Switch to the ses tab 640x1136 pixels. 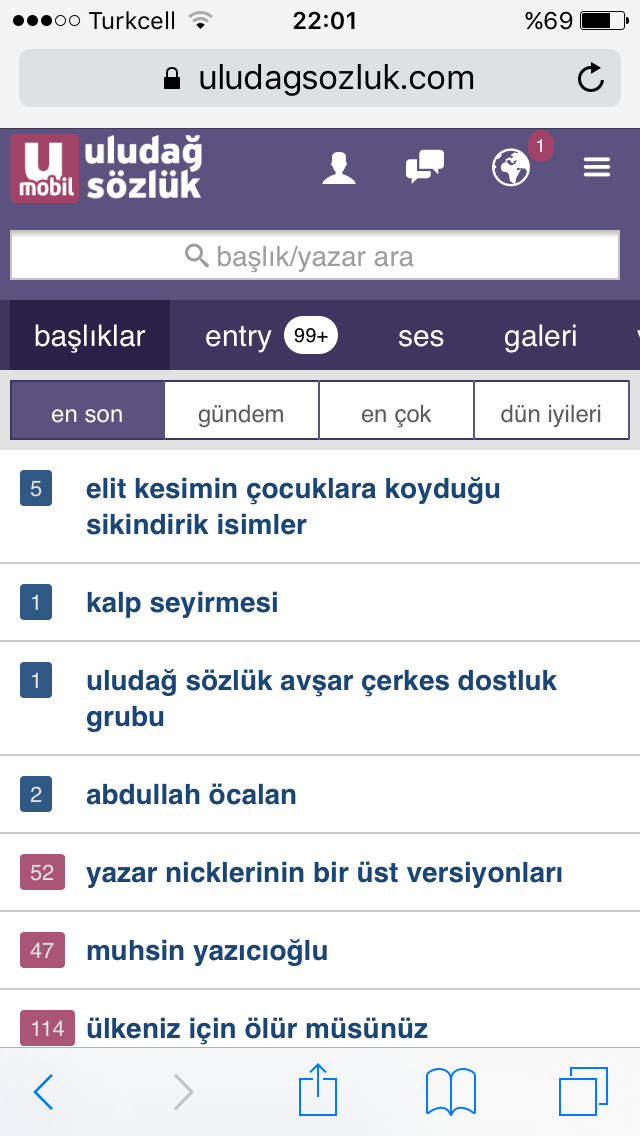(x=420, y=336)
